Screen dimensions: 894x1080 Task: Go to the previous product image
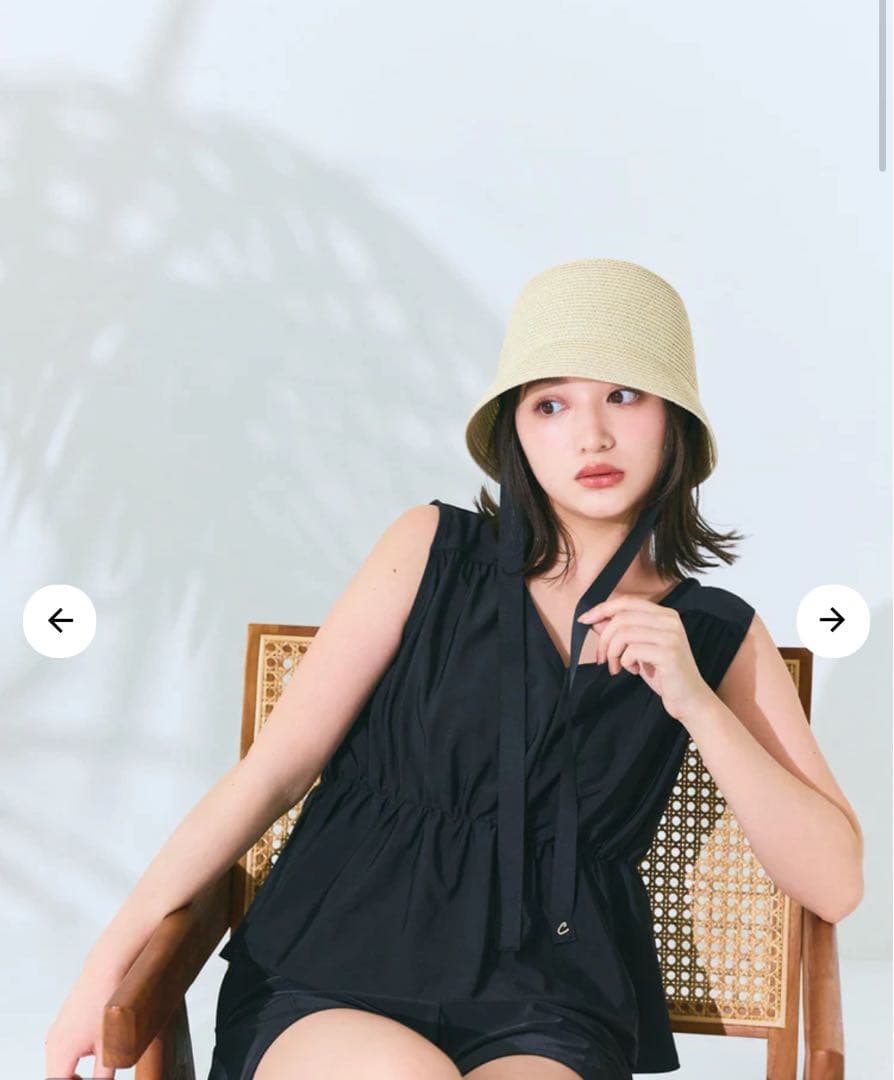tap(60, 621)
